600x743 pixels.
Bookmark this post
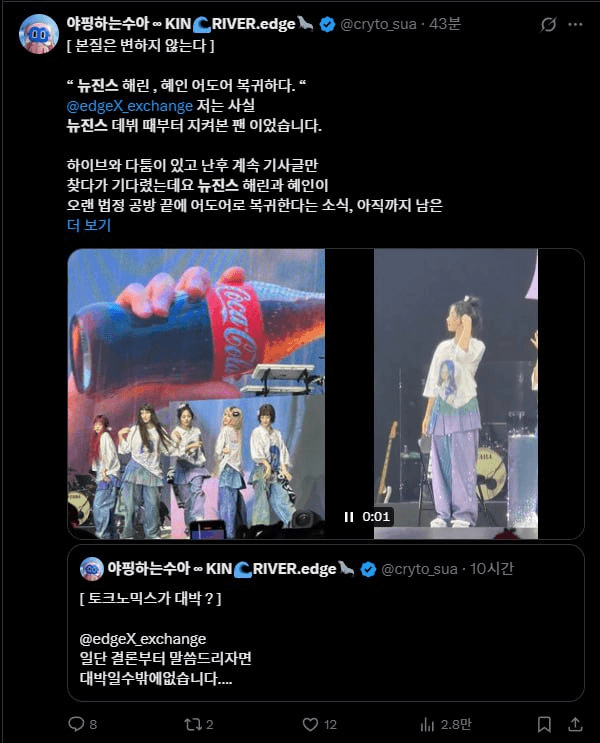(x=543, y=723)
